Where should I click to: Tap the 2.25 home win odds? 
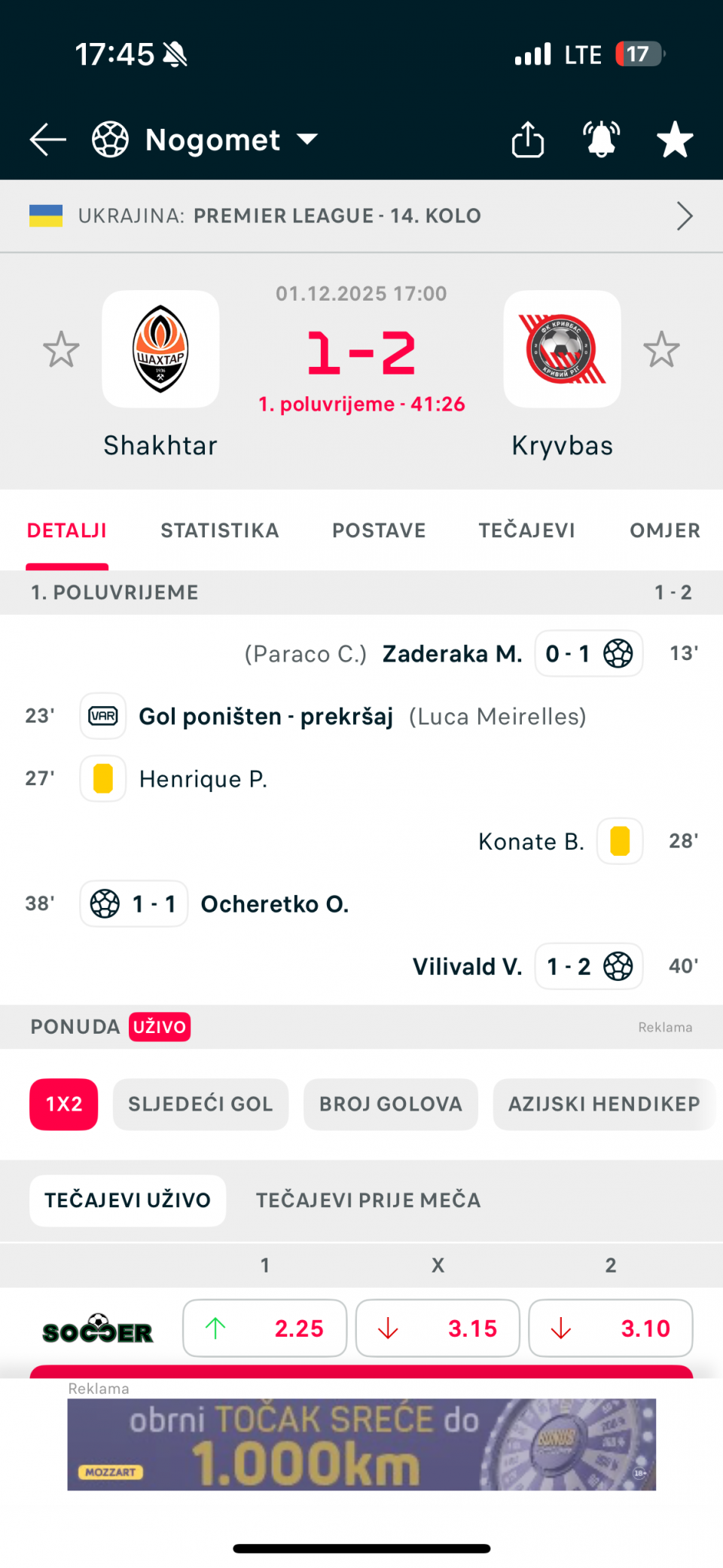point(264,1328)
